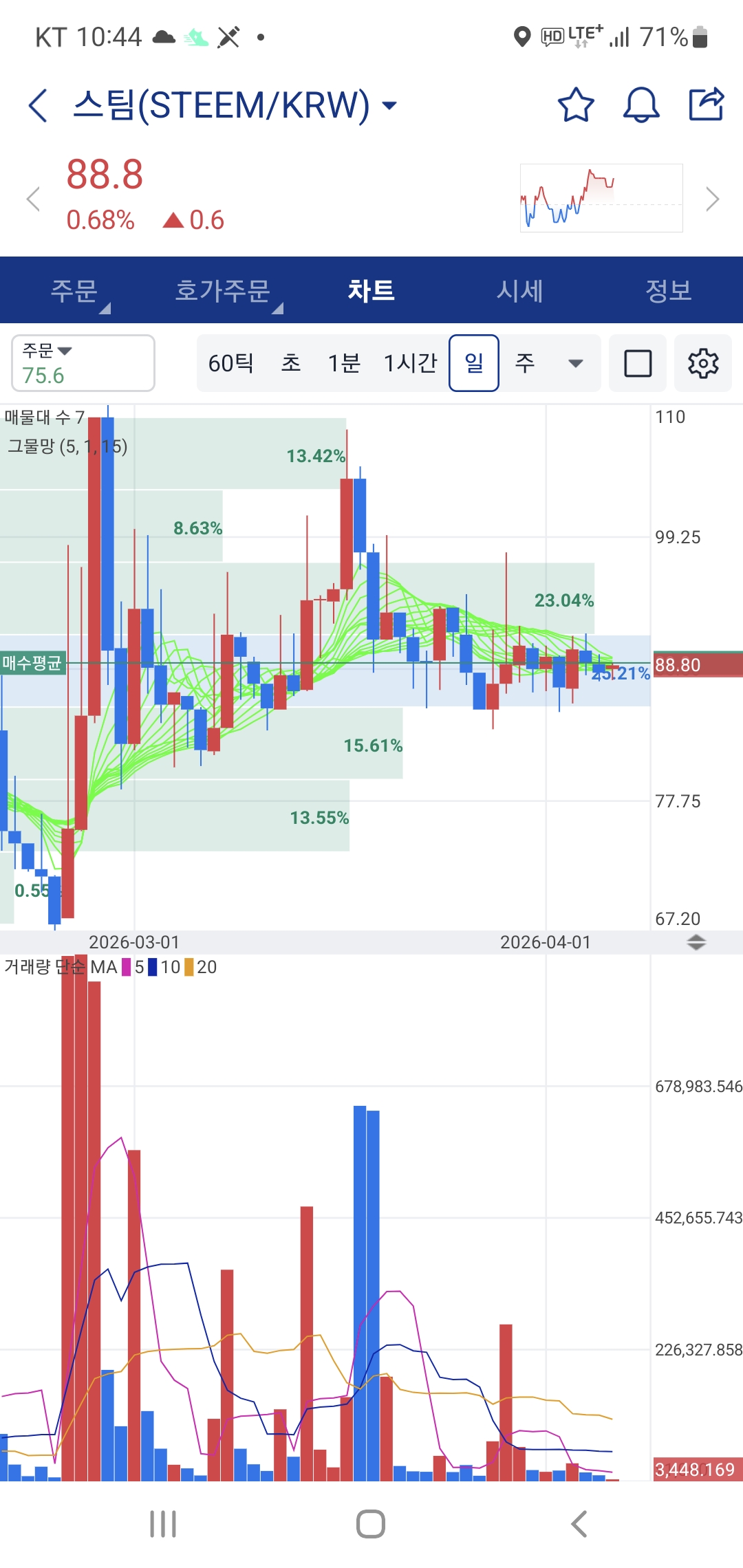Expand the 주문 75.6 dropdown
Viewport: 743px width, 1568px height.
click(x=83, y=363)
